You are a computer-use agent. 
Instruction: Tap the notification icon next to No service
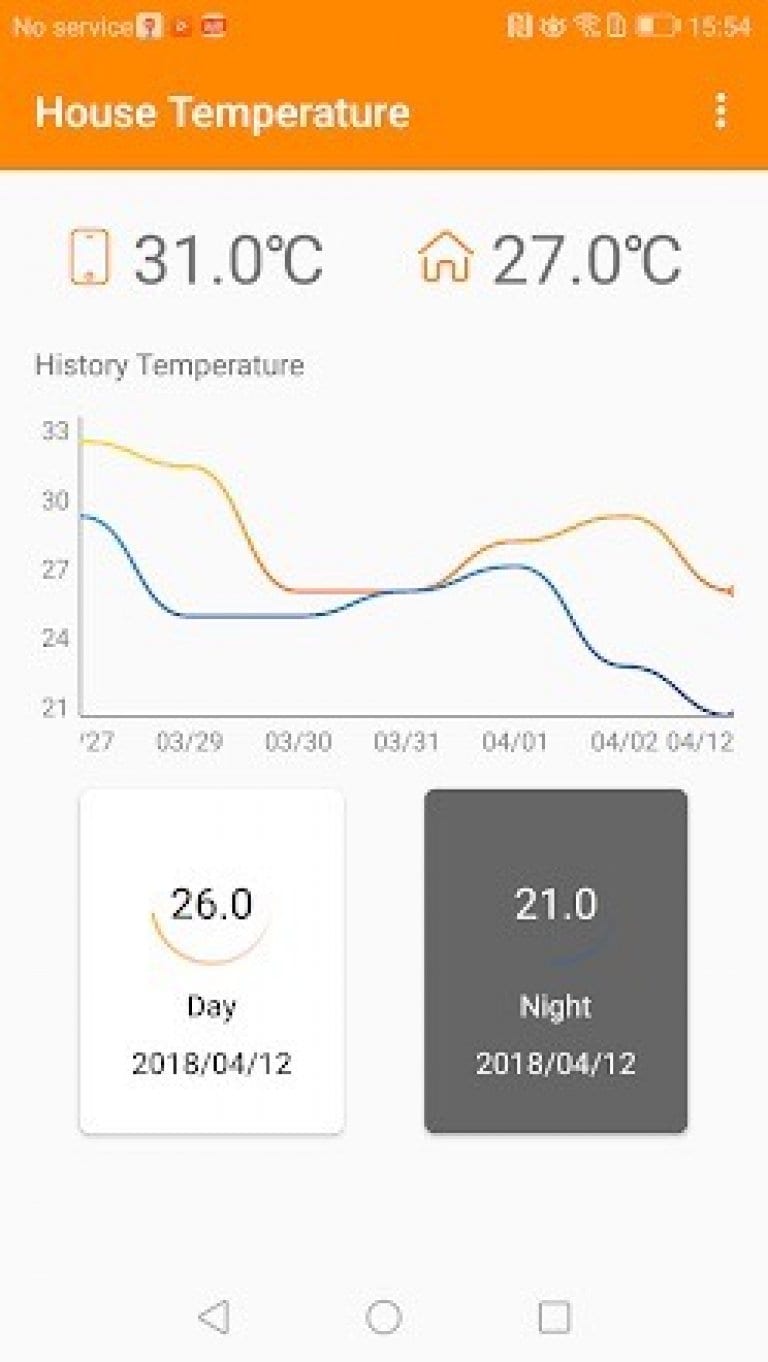tap(145, 25)
